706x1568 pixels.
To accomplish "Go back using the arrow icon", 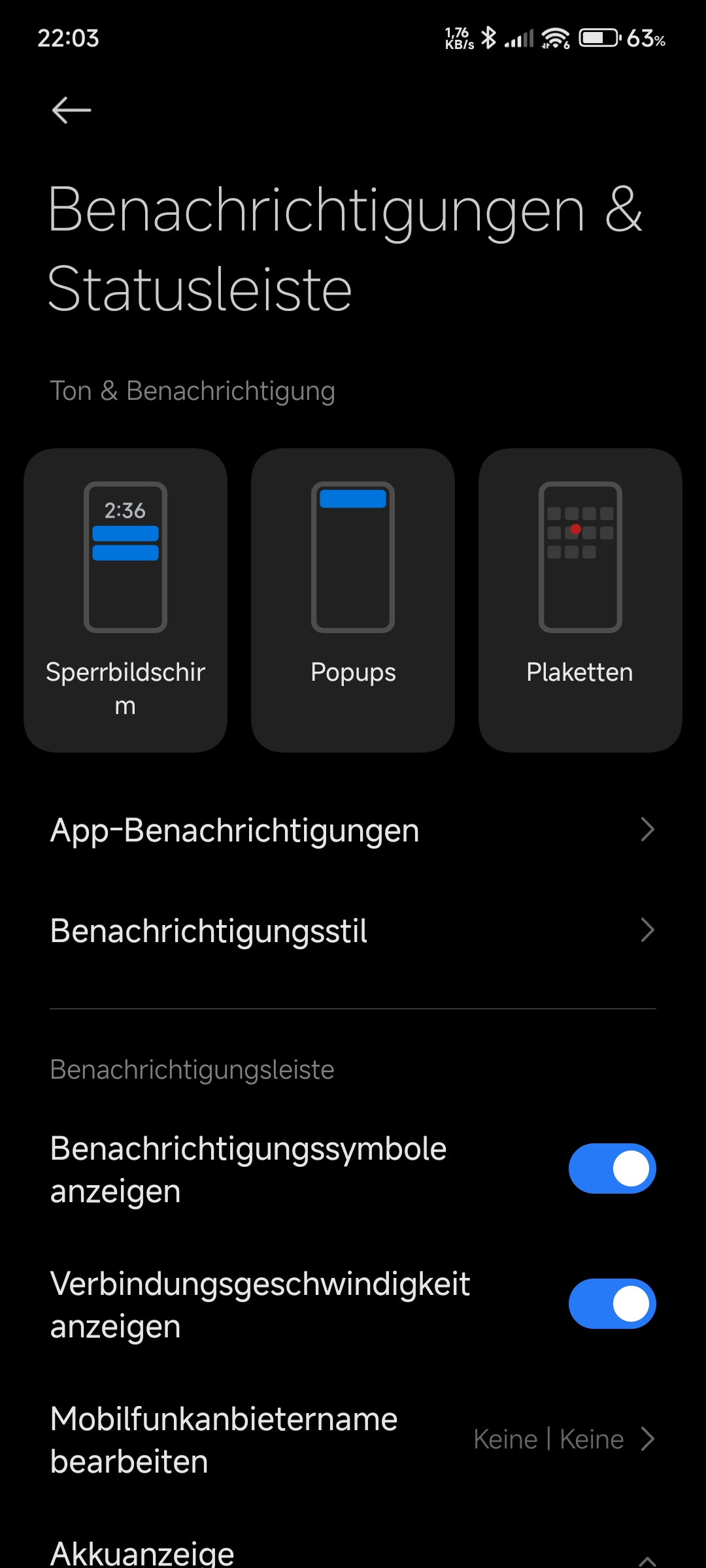I will click(x=71, y=110).
